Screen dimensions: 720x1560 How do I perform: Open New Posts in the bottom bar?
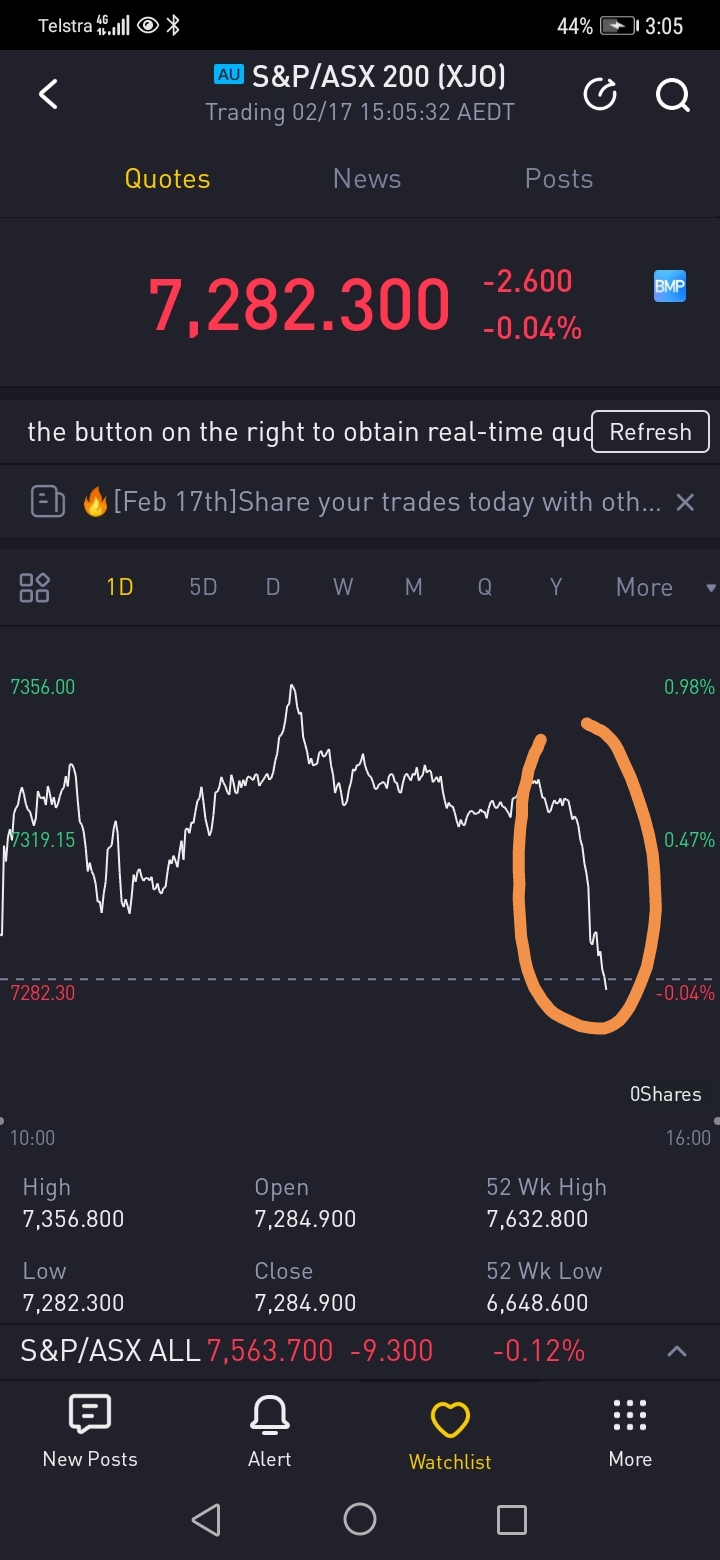coord(90,1432)
